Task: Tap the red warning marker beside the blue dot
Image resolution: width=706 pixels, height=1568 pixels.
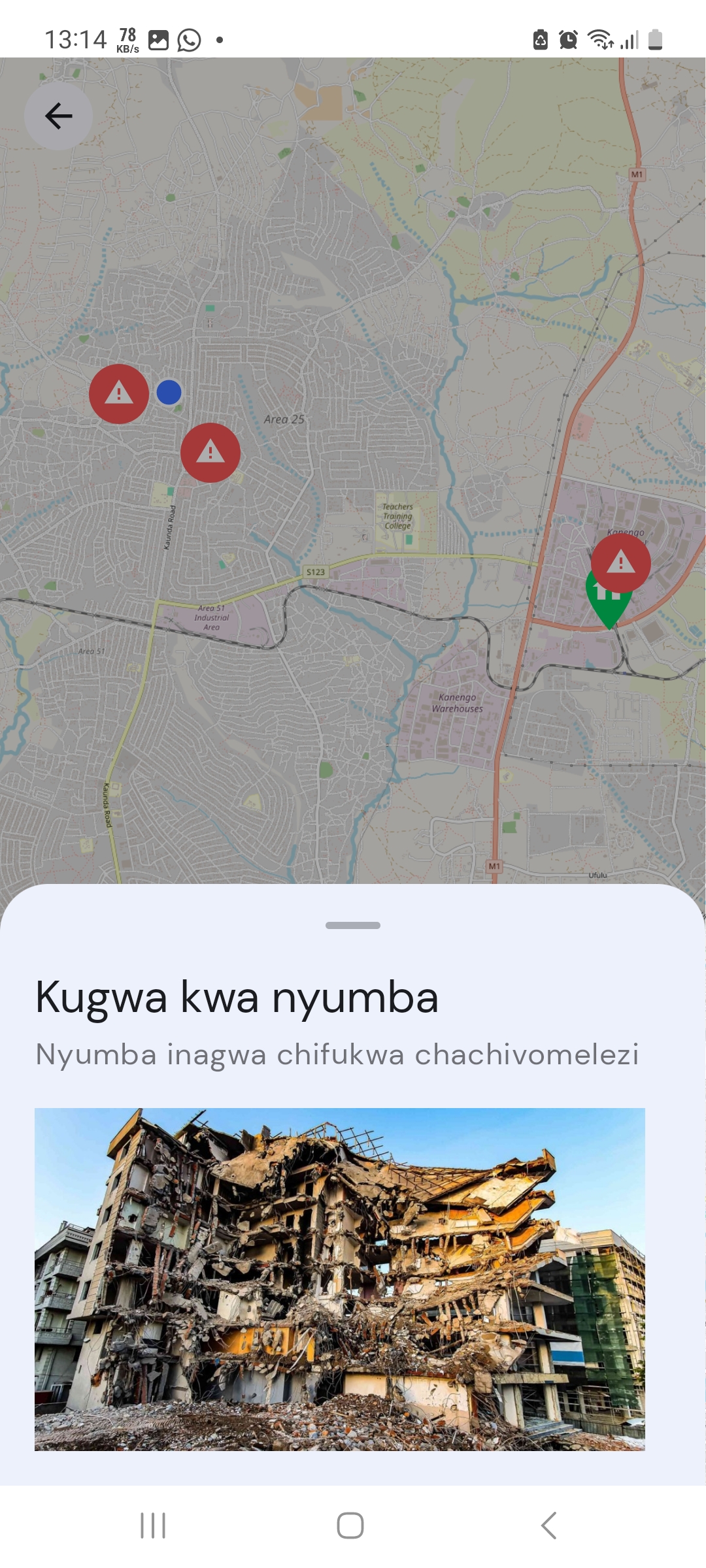Action: coord(119,394)
